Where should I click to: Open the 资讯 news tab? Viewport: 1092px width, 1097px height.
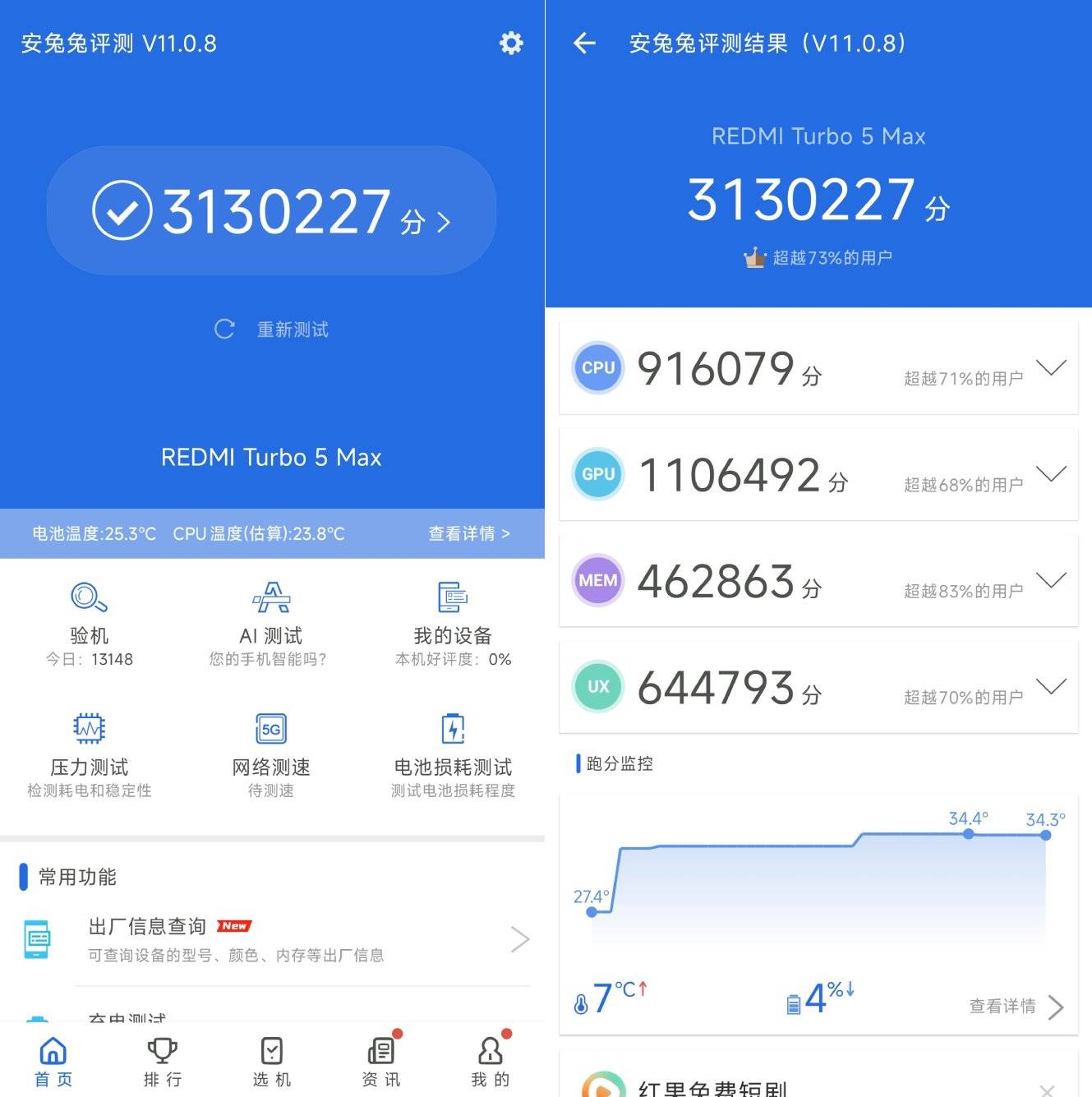(x=380, y=1061)
